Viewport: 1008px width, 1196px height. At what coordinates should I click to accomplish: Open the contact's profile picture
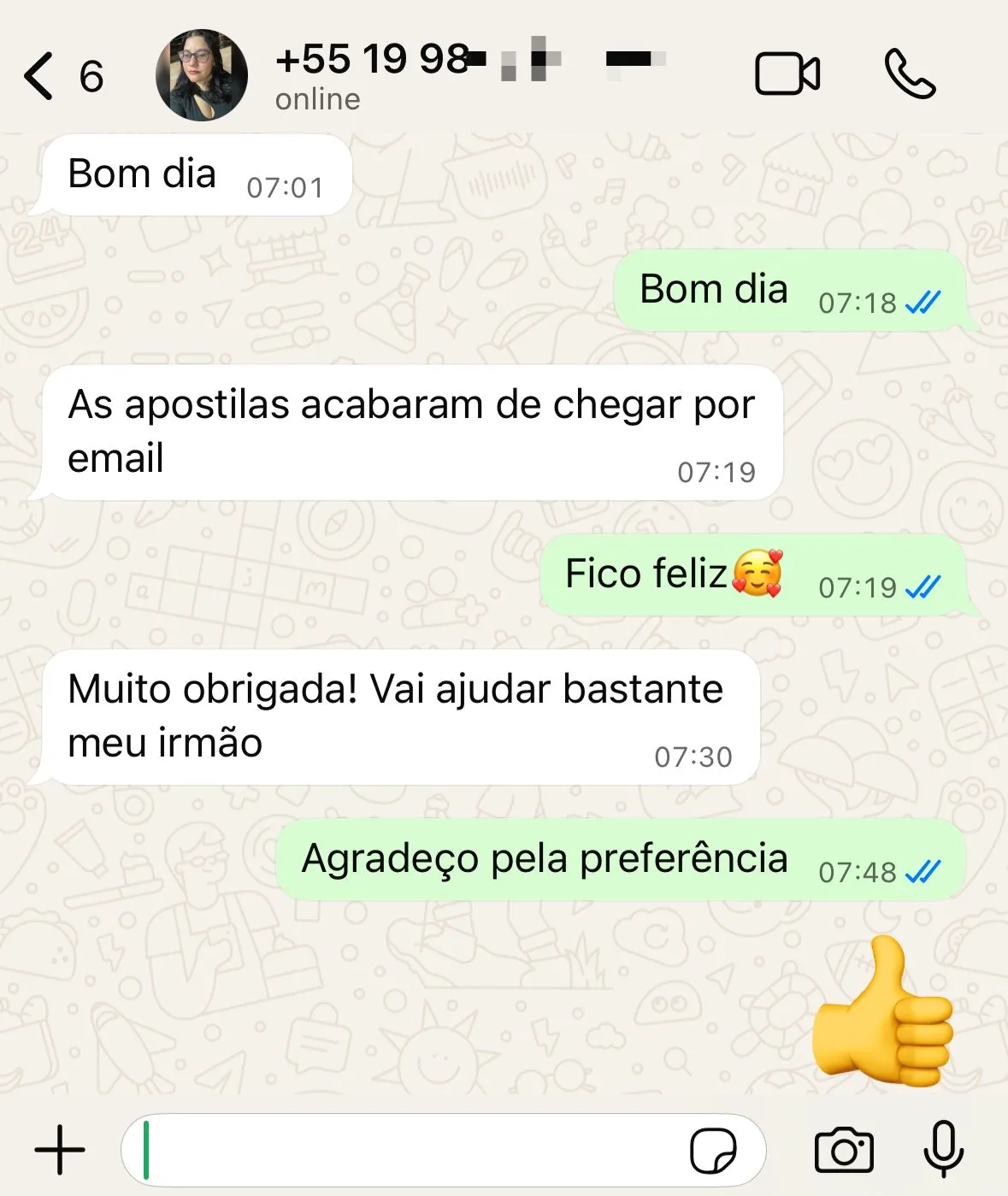pos(201,74)
